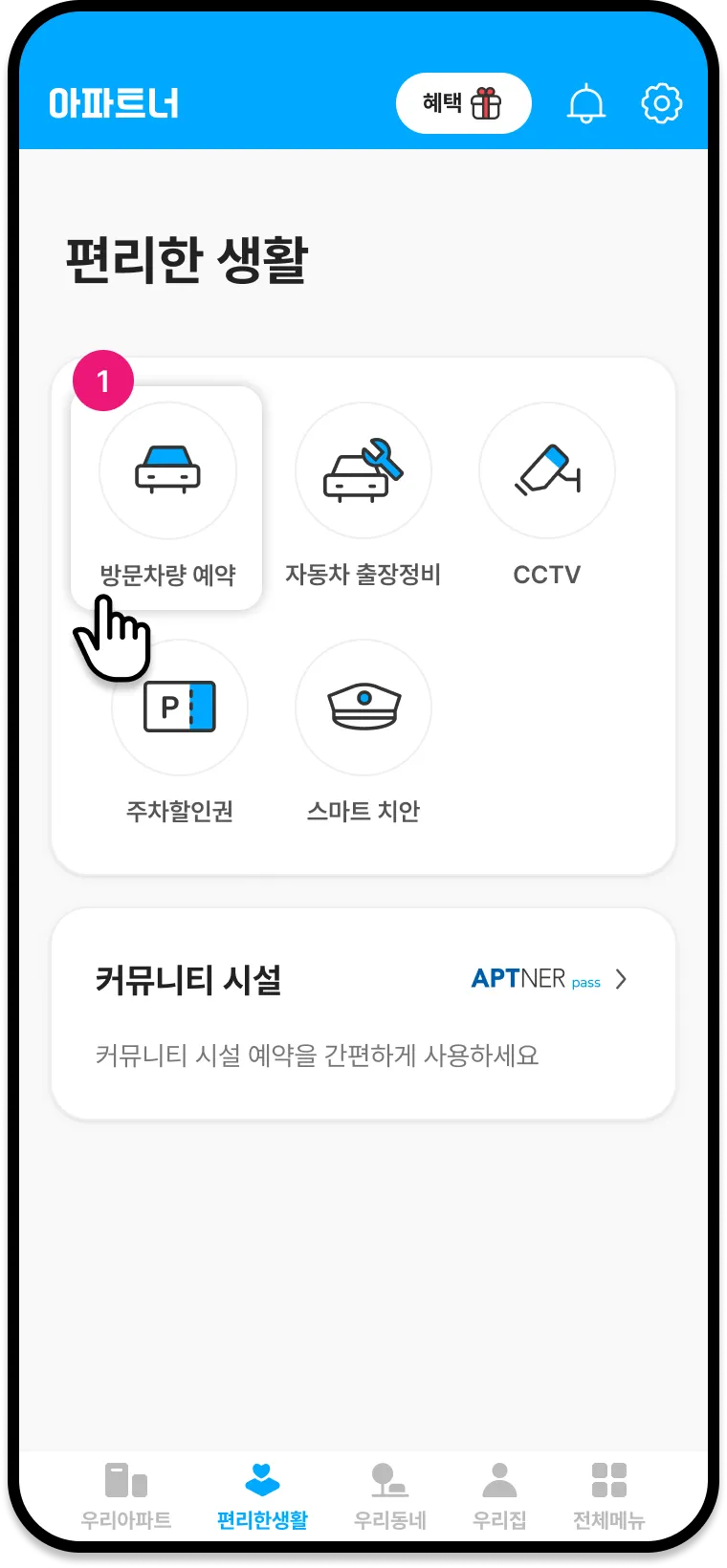View the CCTV service

coord(547,497)
